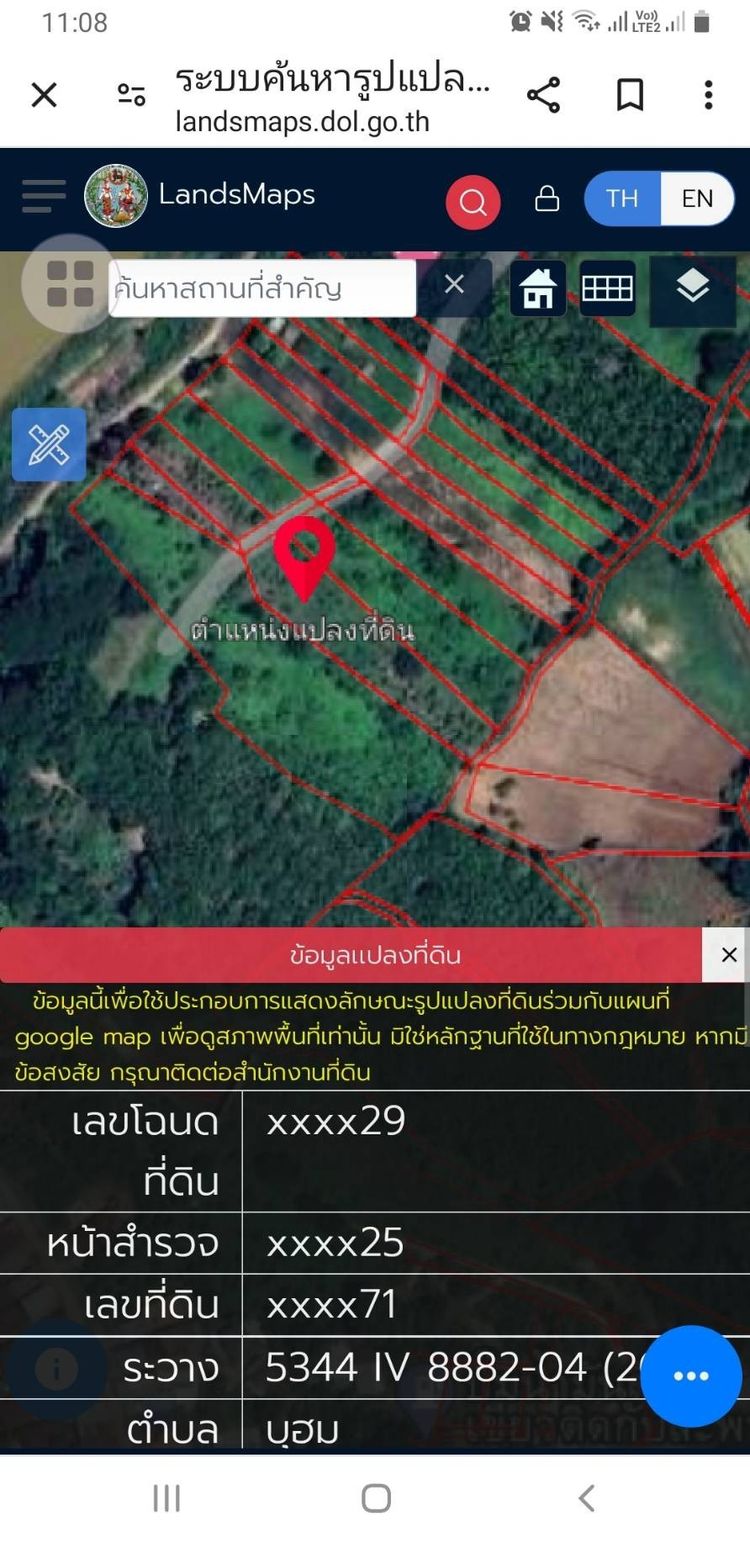
Task: Share this LandsMaps page
Action: [543, 95]
